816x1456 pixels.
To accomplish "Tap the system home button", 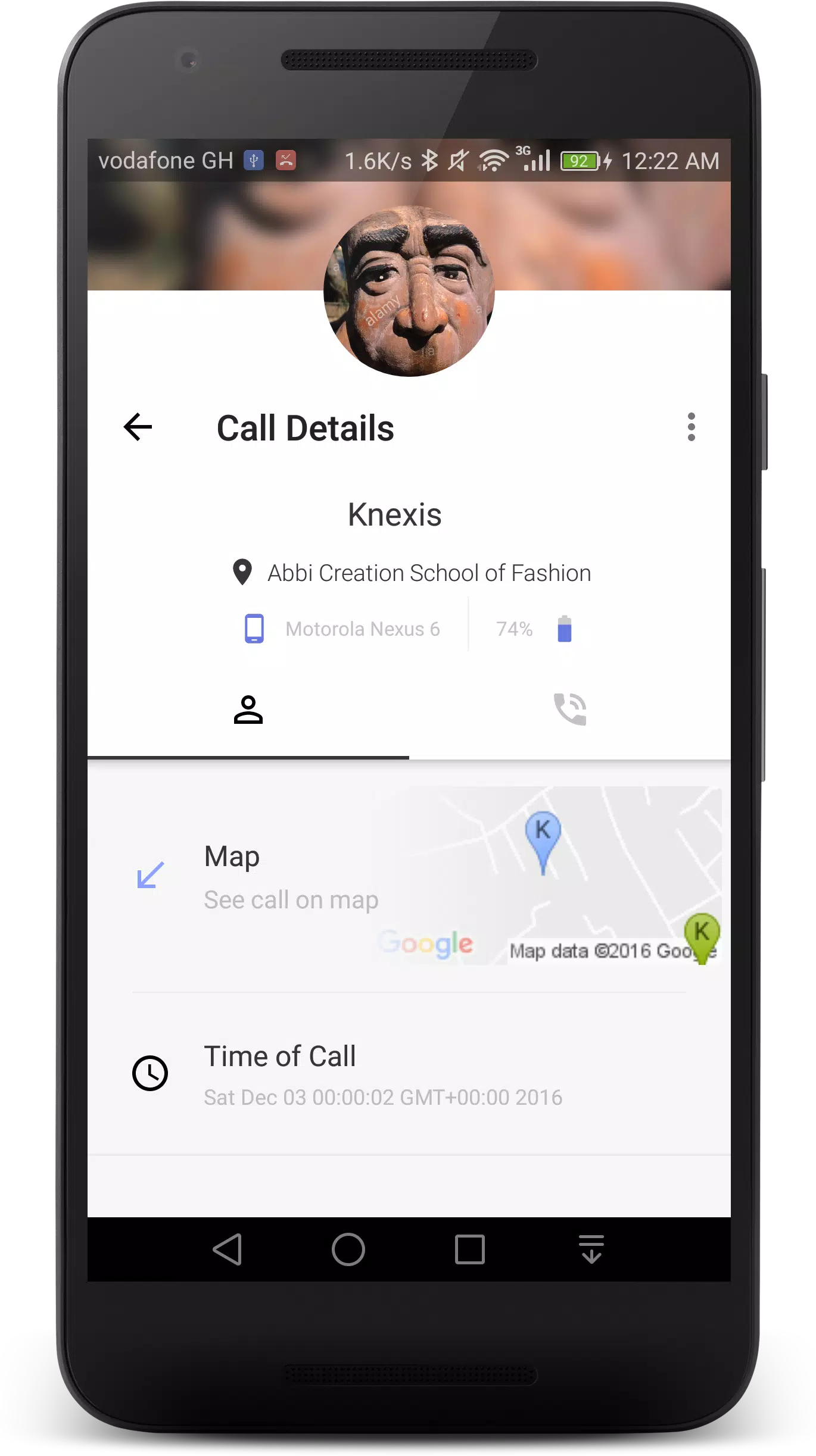I will coord(348,1249).
